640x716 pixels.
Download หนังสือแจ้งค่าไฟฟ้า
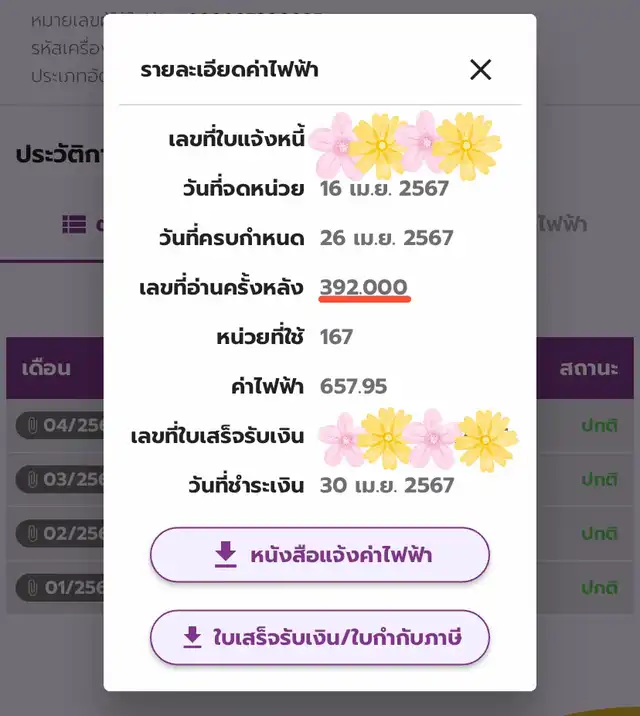[320, 555]
